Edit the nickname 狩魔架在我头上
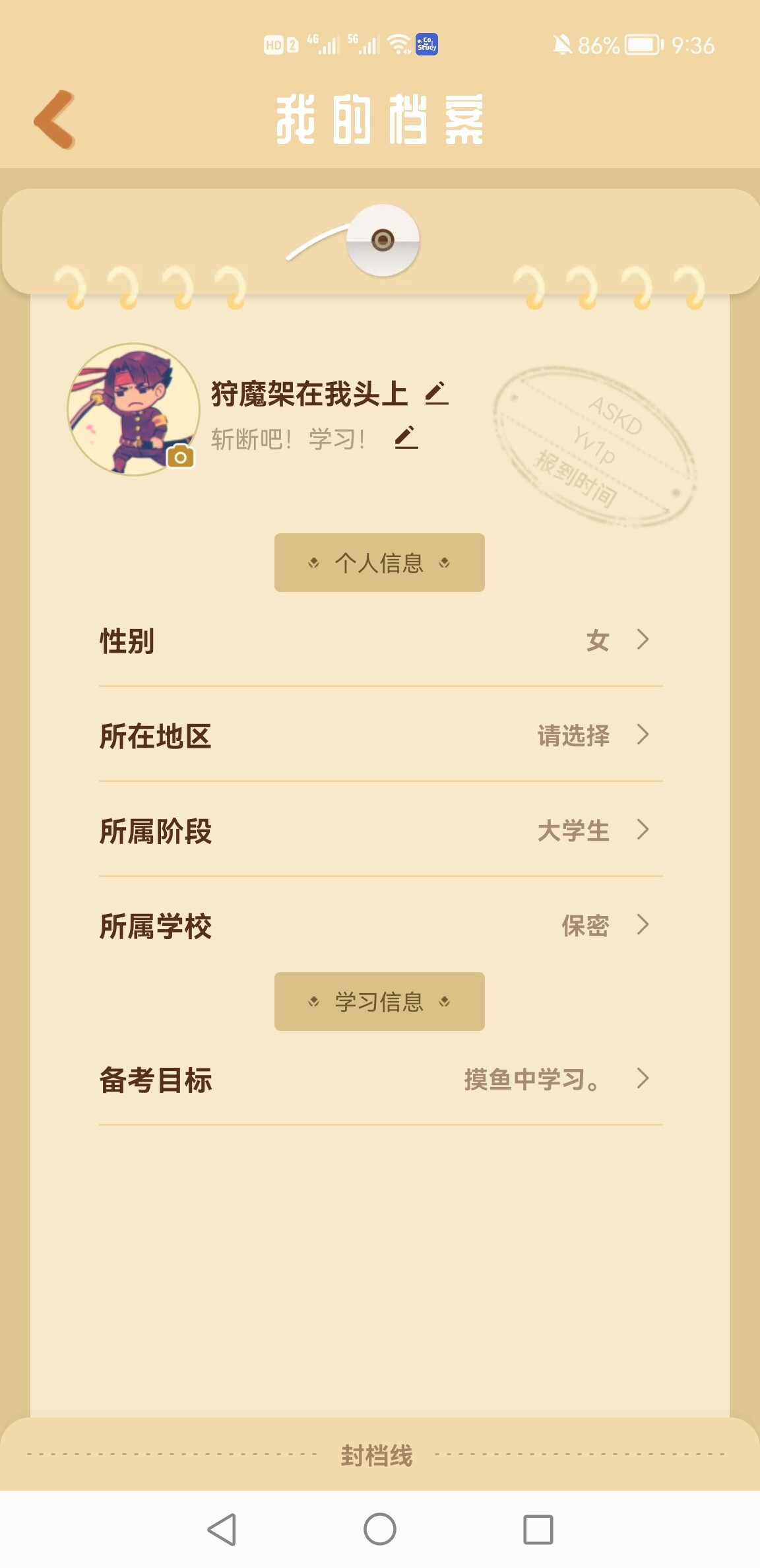760x1568 pixels. (x=437, y=393)
